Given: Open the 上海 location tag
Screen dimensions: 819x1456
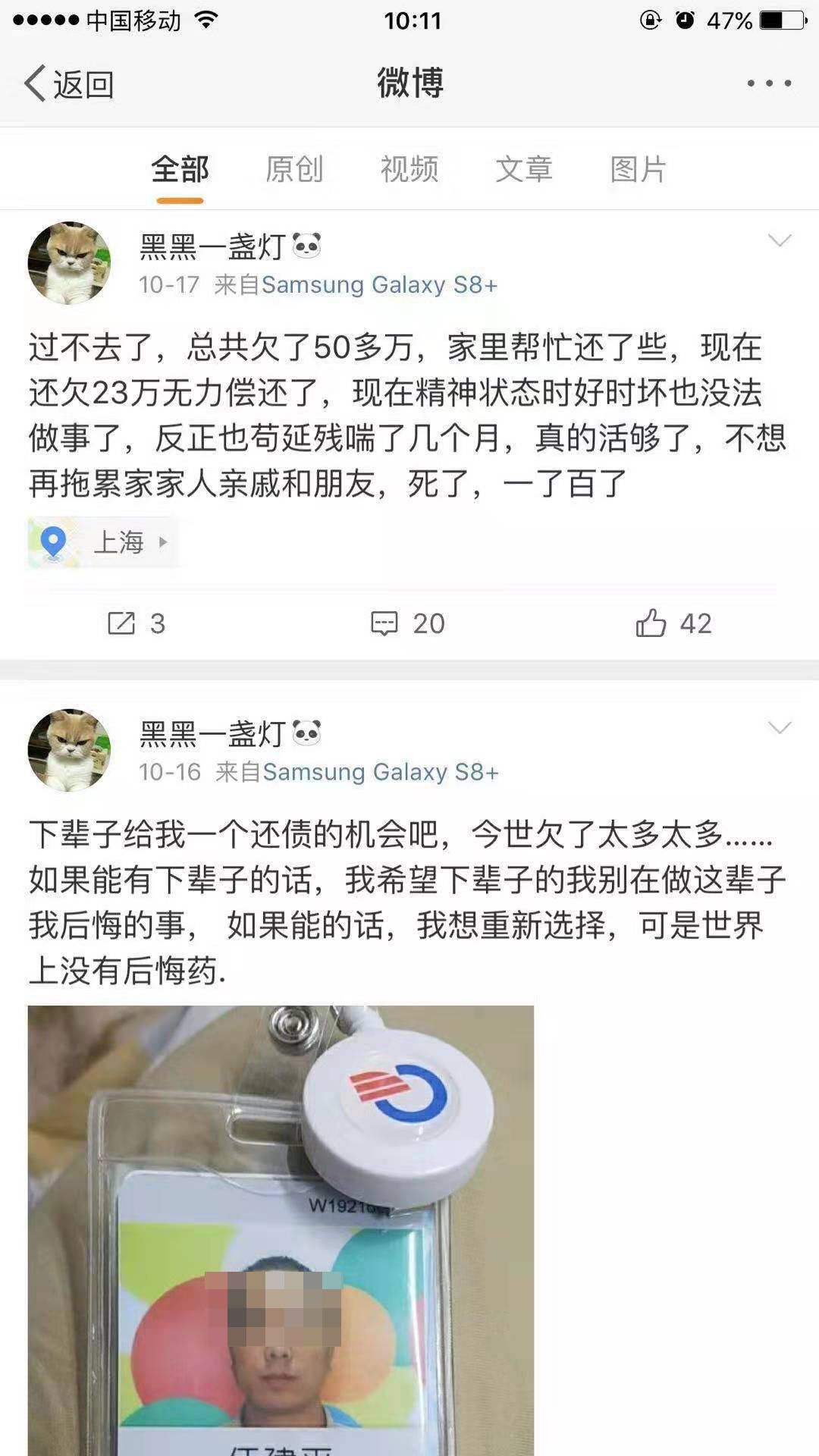Looking at the screenshot, I should pyautogui.click(x=102, y=542).
